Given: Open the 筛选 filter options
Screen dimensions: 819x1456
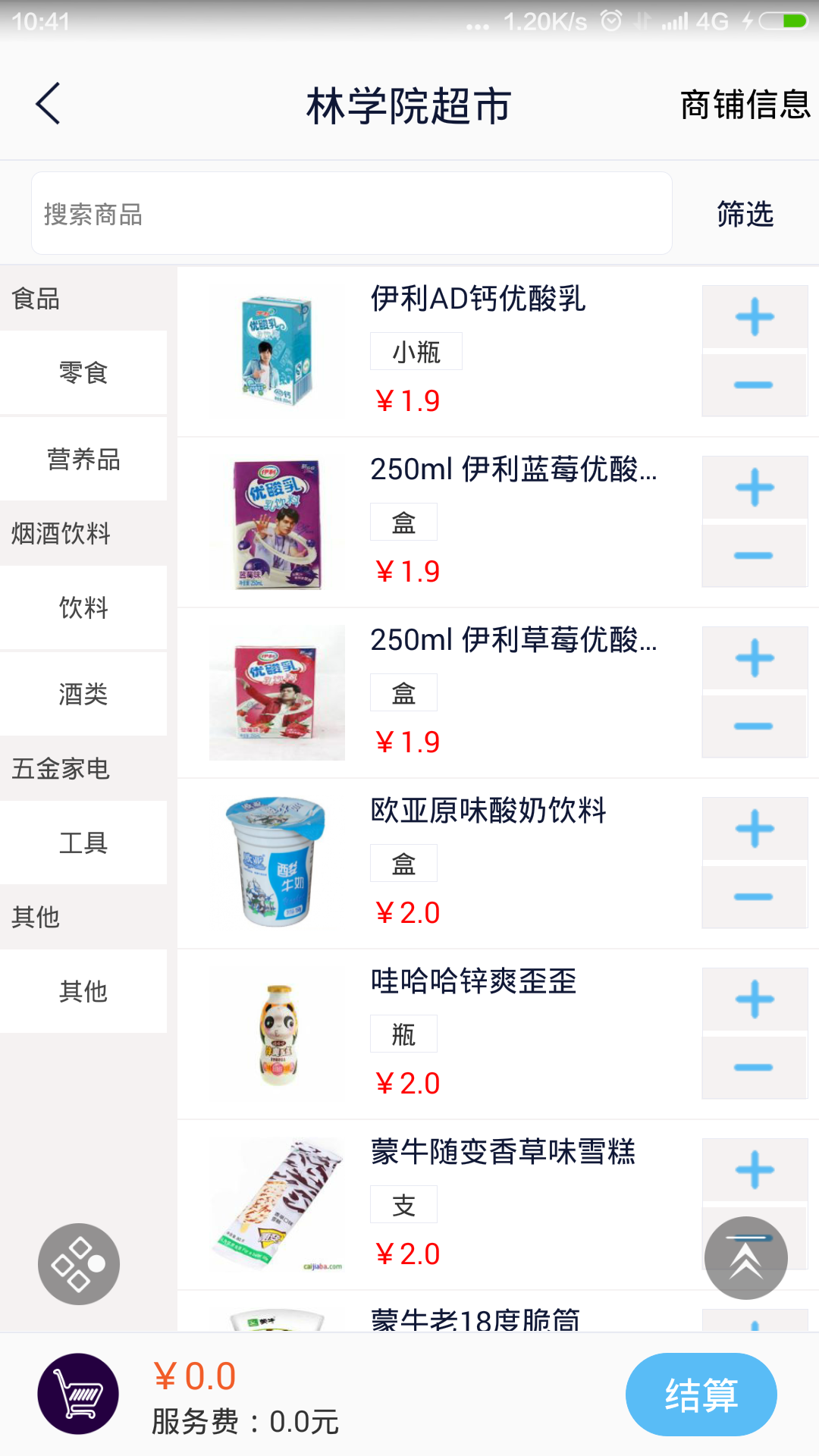Looking at the screenshot, I should pos(745,215).
